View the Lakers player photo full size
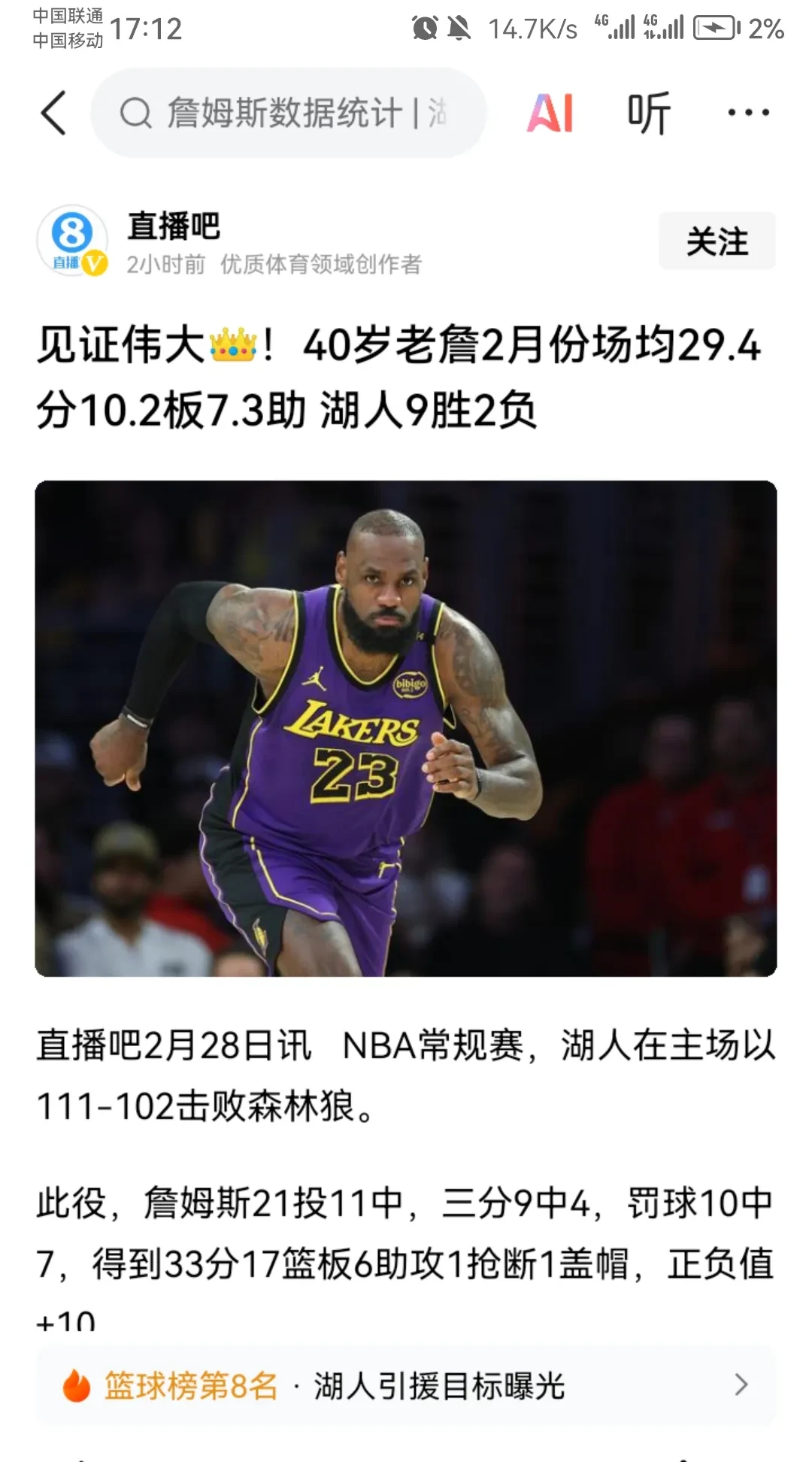This screenshot has width=812, height=1462. coord(406,728)
